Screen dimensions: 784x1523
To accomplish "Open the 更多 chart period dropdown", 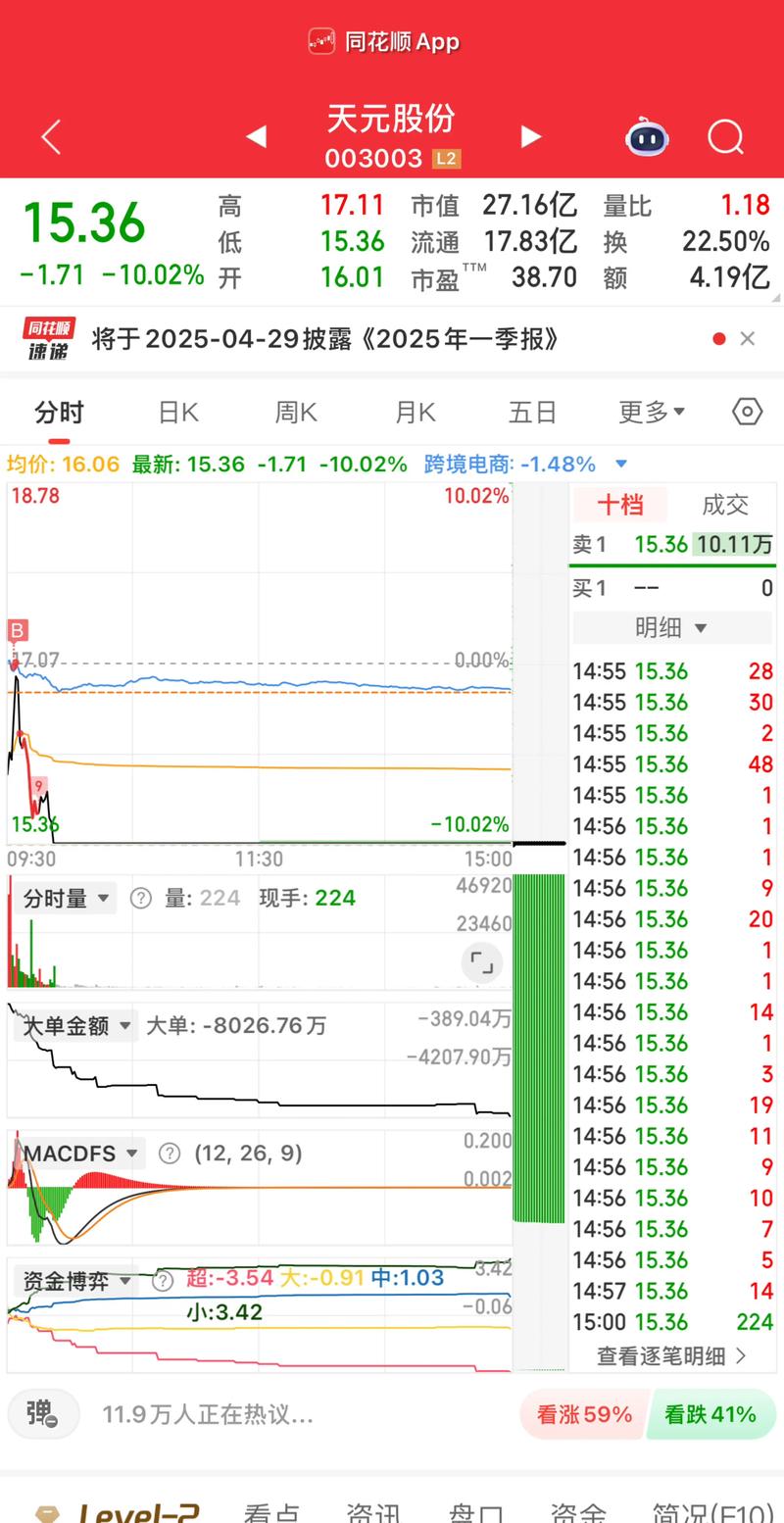I will click(651, 412).
